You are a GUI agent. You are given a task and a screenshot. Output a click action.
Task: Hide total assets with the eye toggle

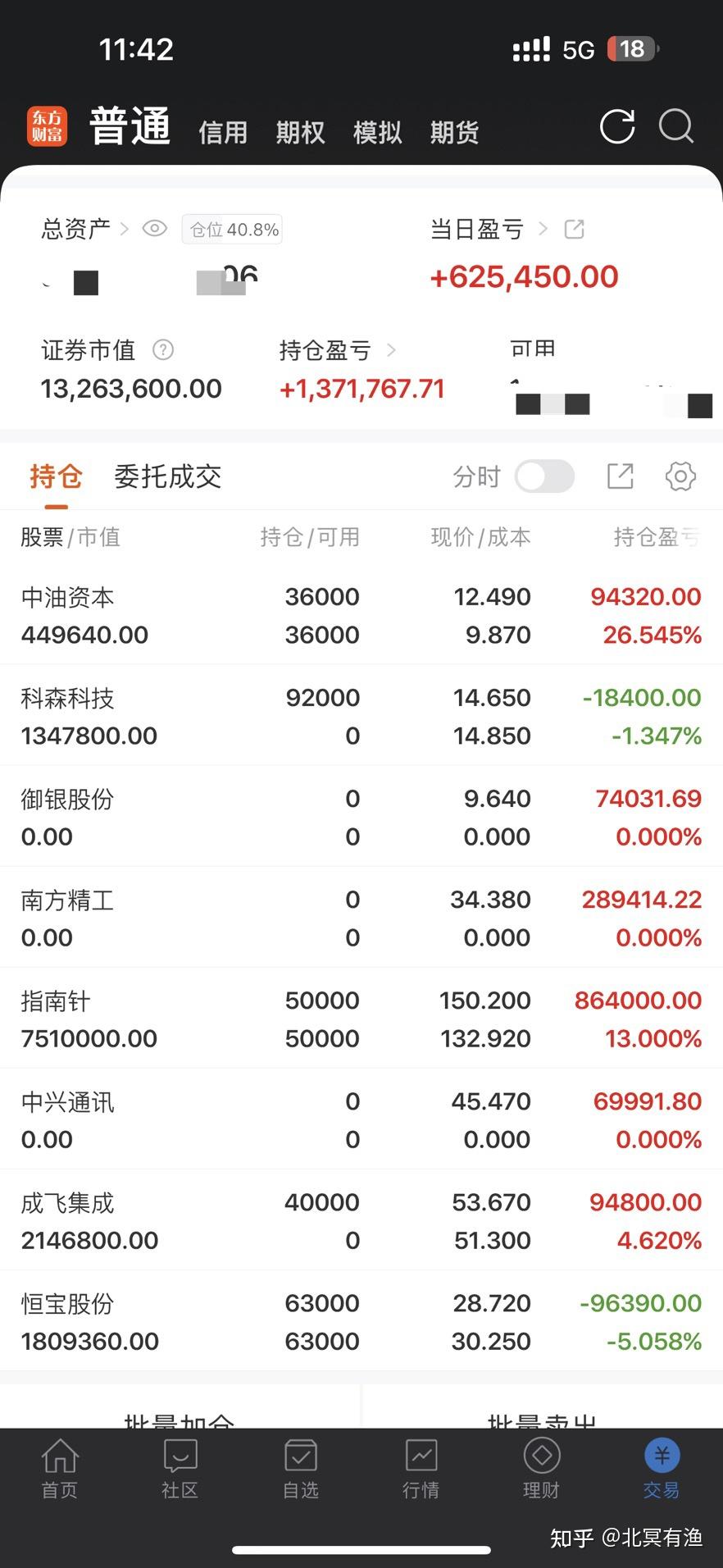coord(155,229)
